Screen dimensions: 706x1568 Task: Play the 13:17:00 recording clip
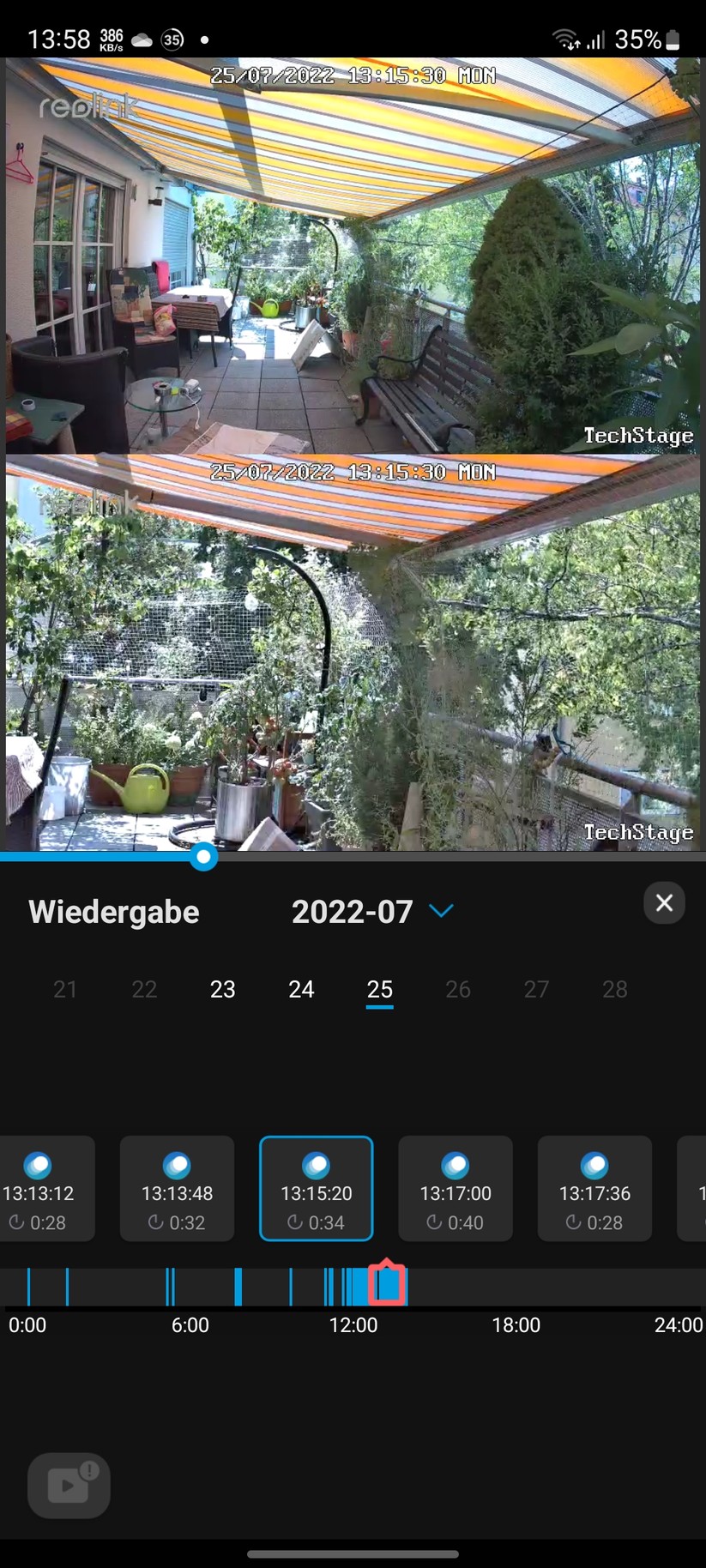(455, 1188)
